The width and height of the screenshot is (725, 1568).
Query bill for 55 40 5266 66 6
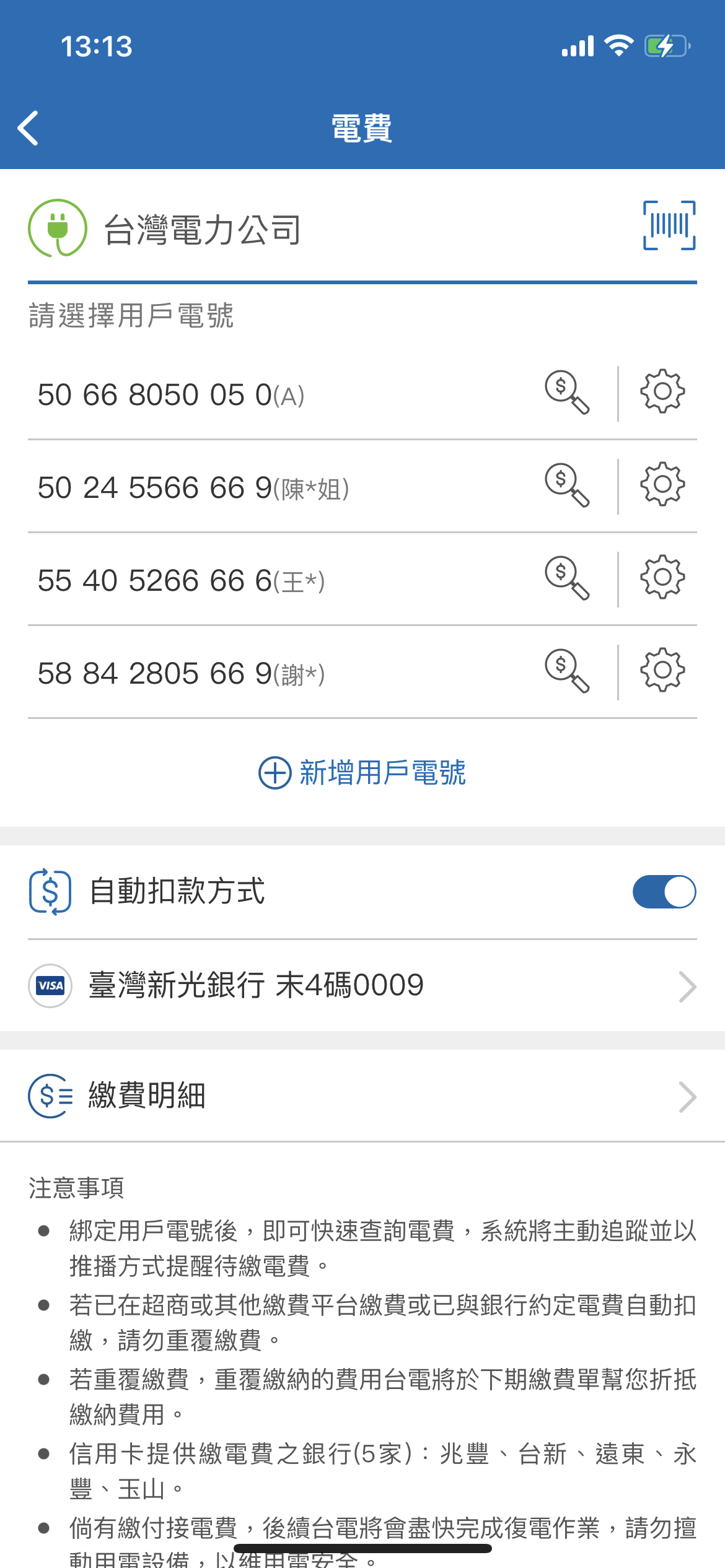[x=567, y=578]
